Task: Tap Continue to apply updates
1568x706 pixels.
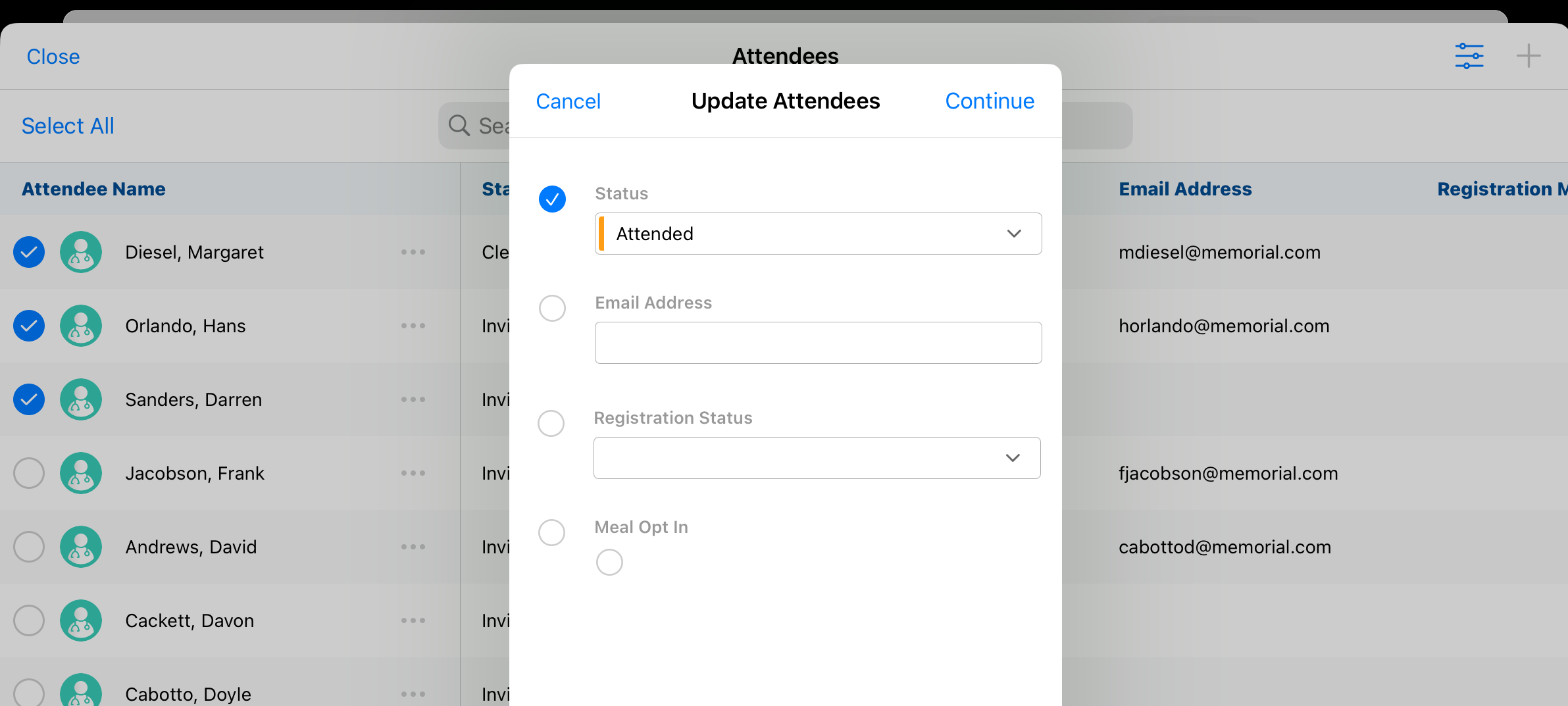Action: pyautogui.click(x=989, y=101)
